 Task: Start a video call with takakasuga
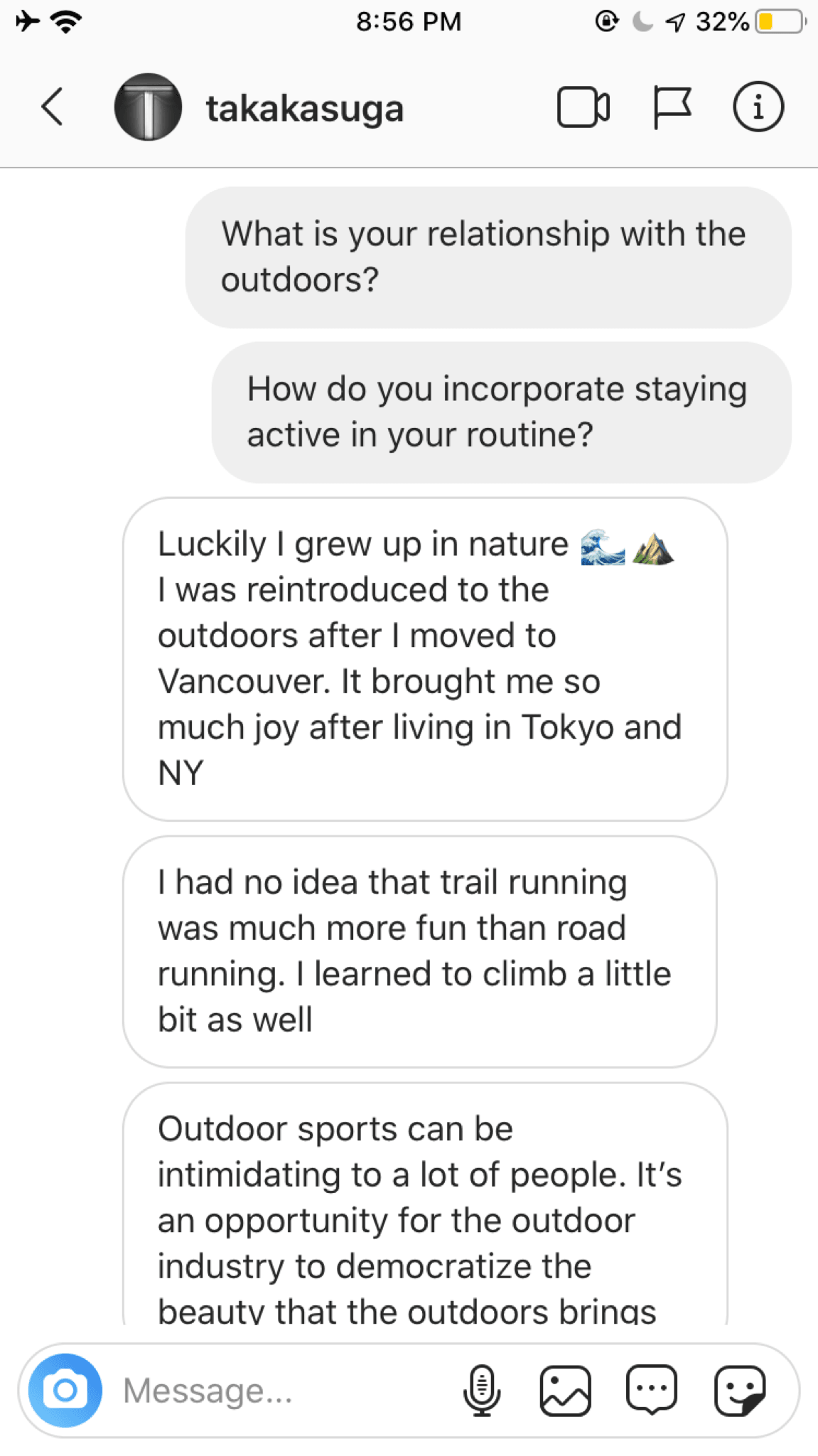coord(583,107)
